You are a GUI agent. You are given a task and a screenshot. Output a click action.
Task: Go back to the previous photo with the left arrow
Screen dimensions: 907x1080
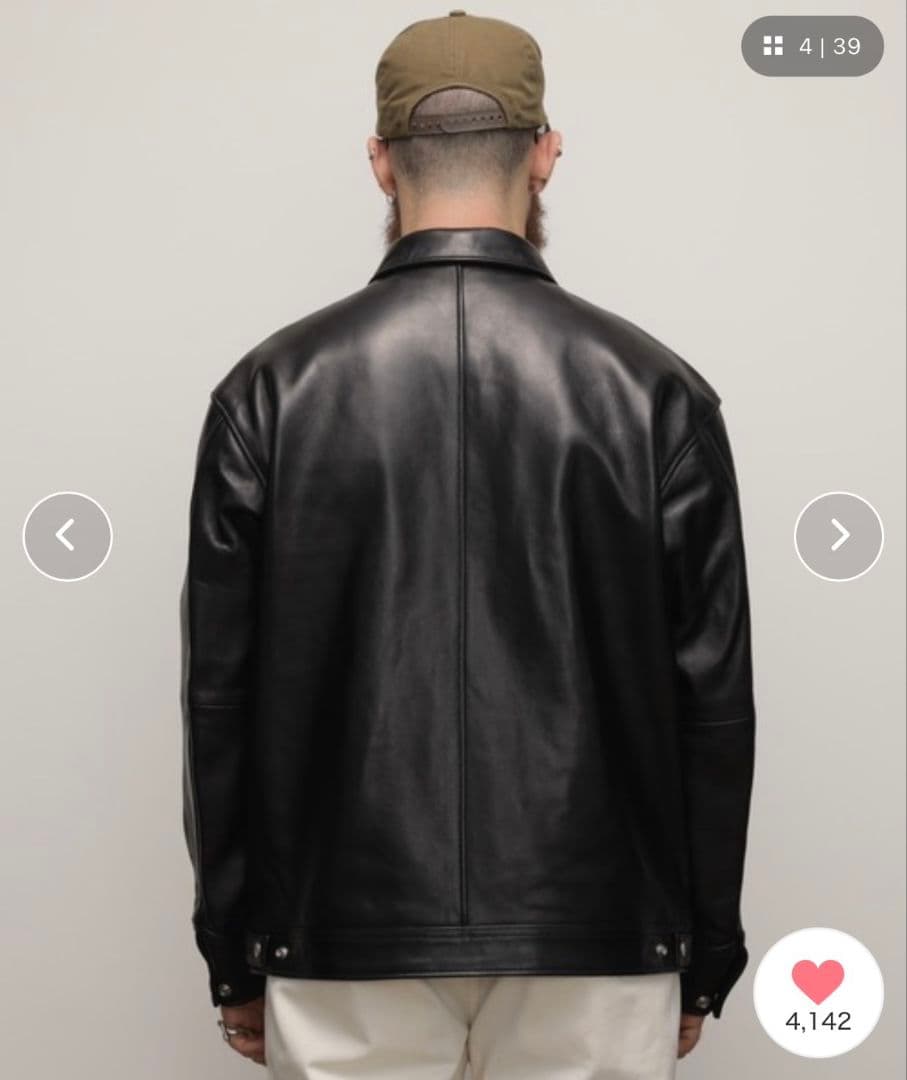(67, 536)
